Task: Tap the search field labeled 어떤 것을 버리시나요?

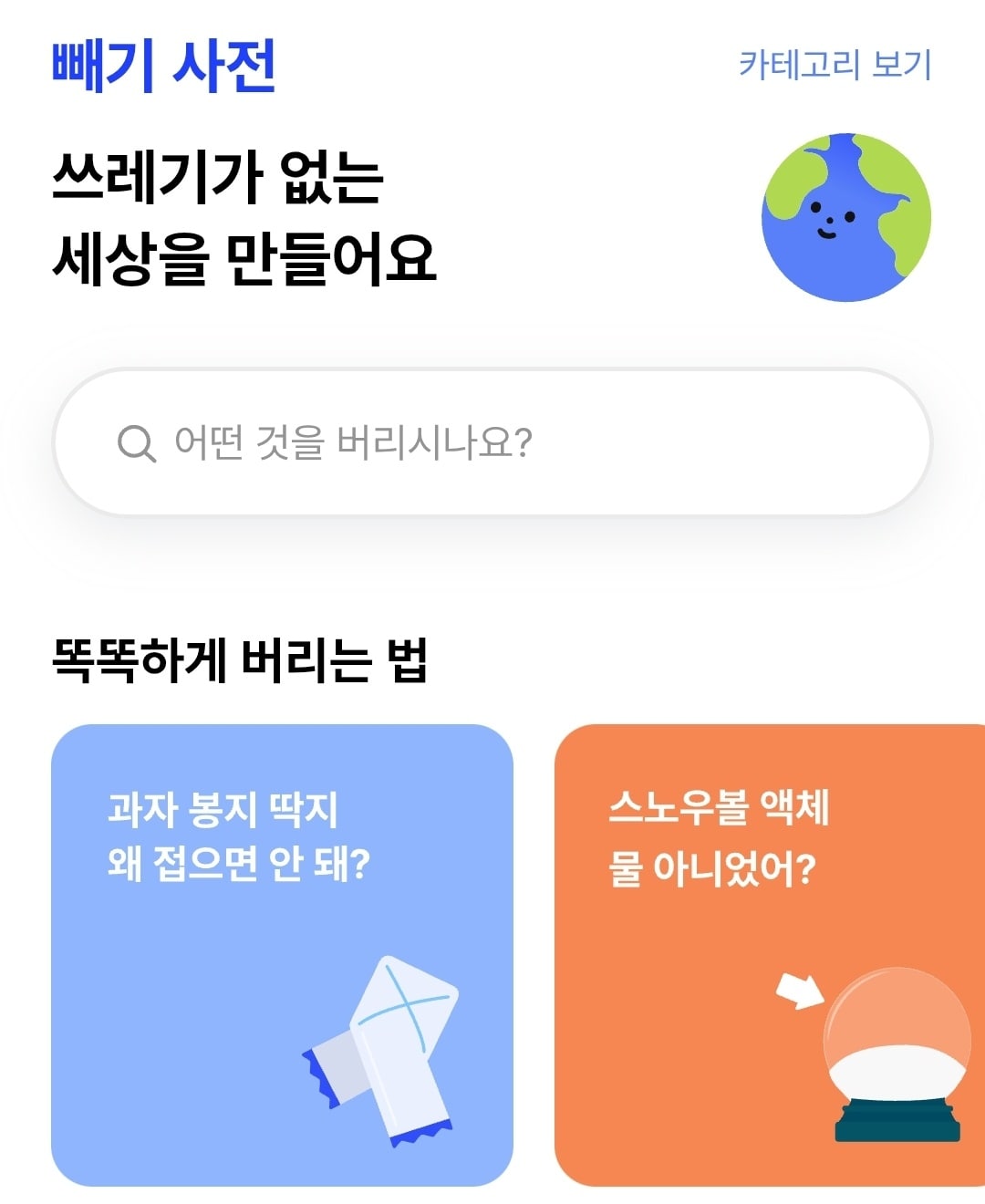Action: coord(493,440)
